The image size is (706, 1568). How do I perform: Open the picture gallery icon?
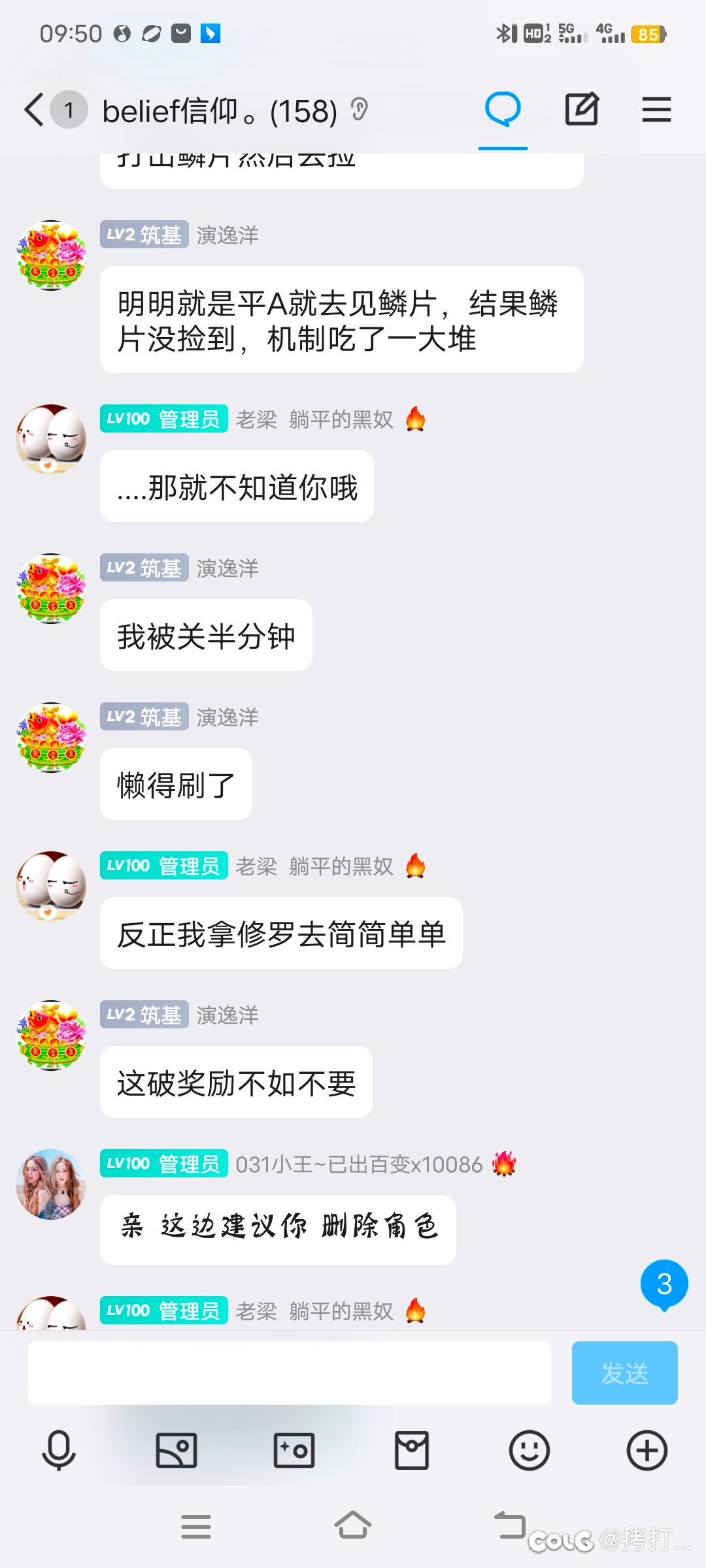(176, 1450)
